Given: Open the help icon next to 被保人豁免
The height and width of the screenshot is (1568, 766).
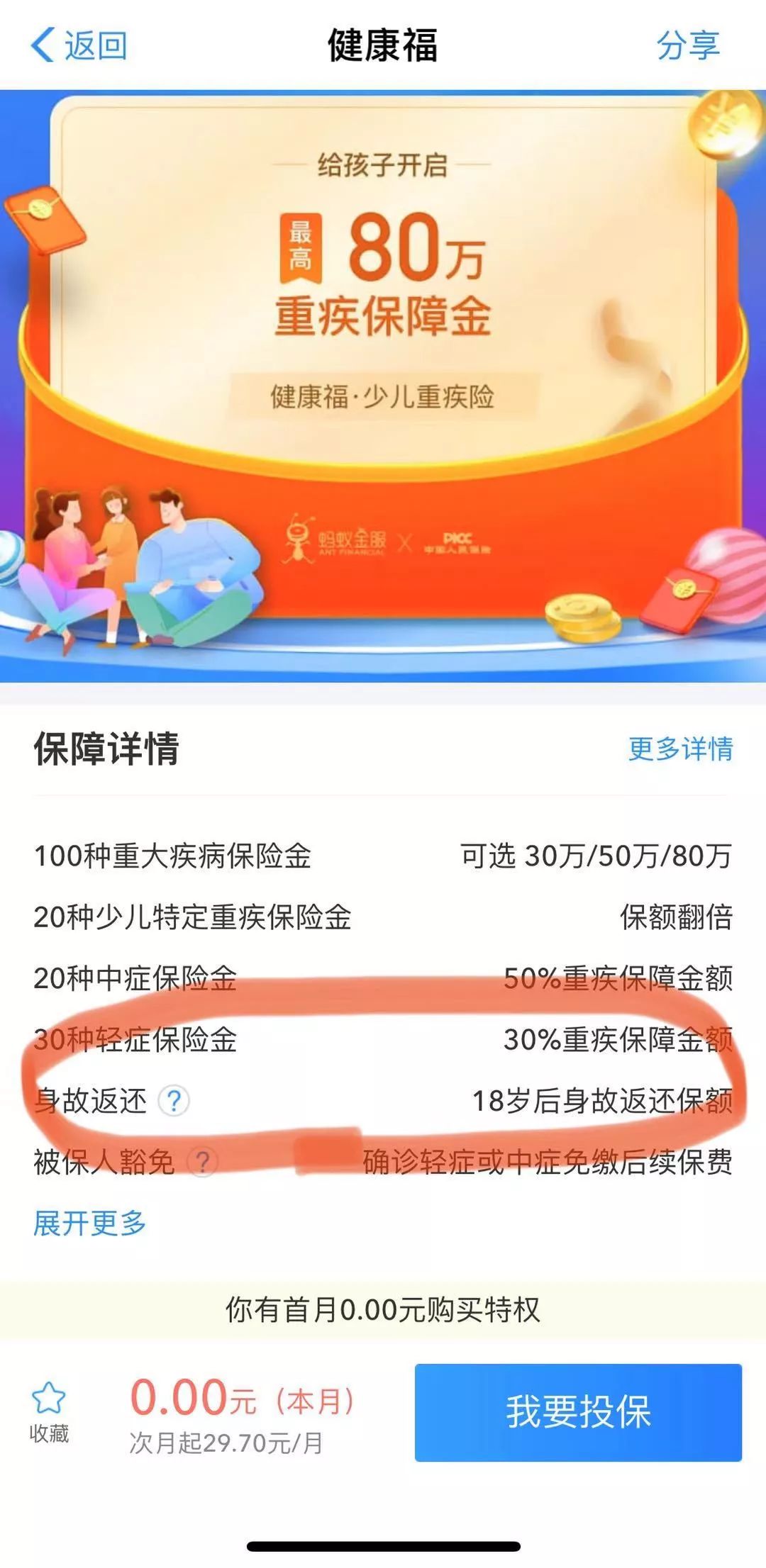Looking at the screenshot, I should [x=202, y=1163].
